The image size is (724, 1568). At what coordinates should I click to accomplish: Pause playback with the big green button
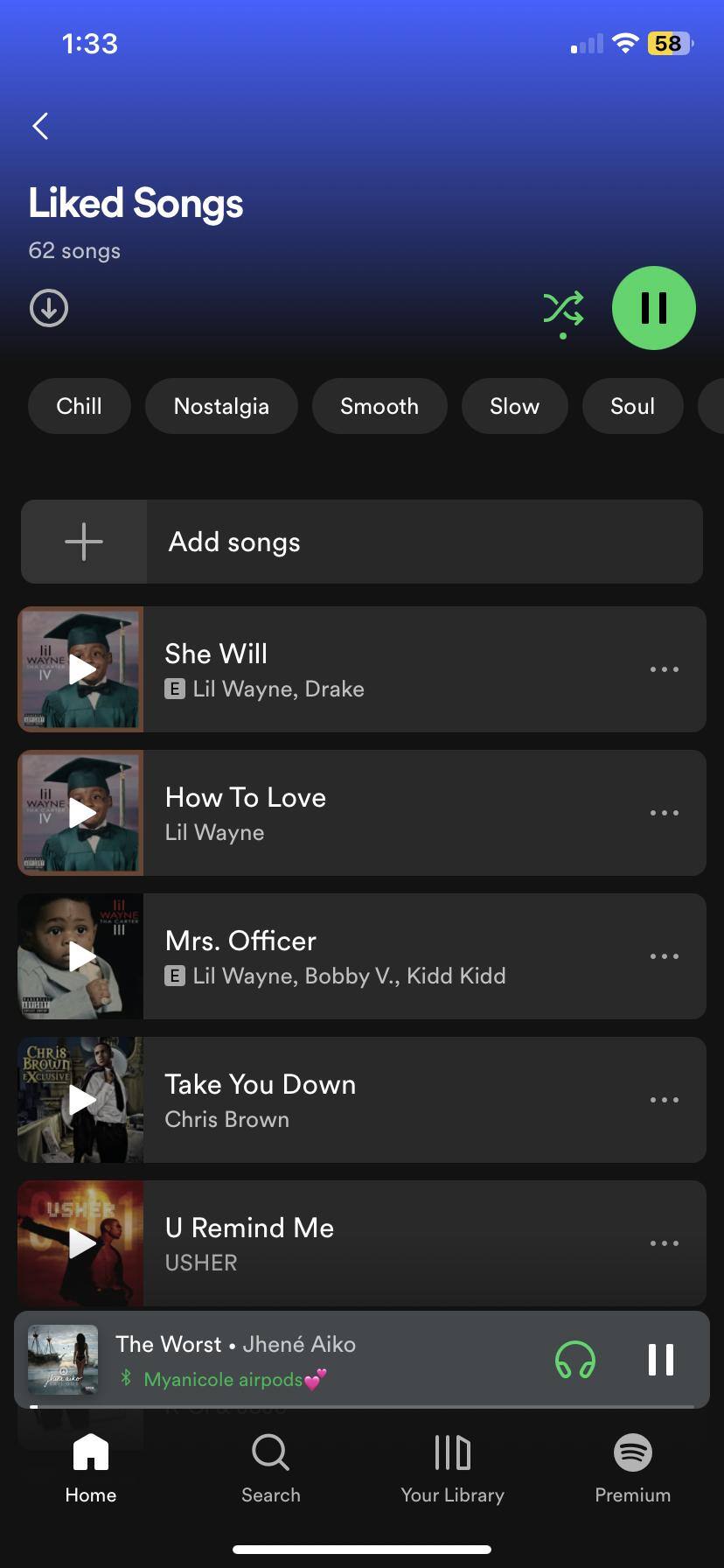[654, 308]
